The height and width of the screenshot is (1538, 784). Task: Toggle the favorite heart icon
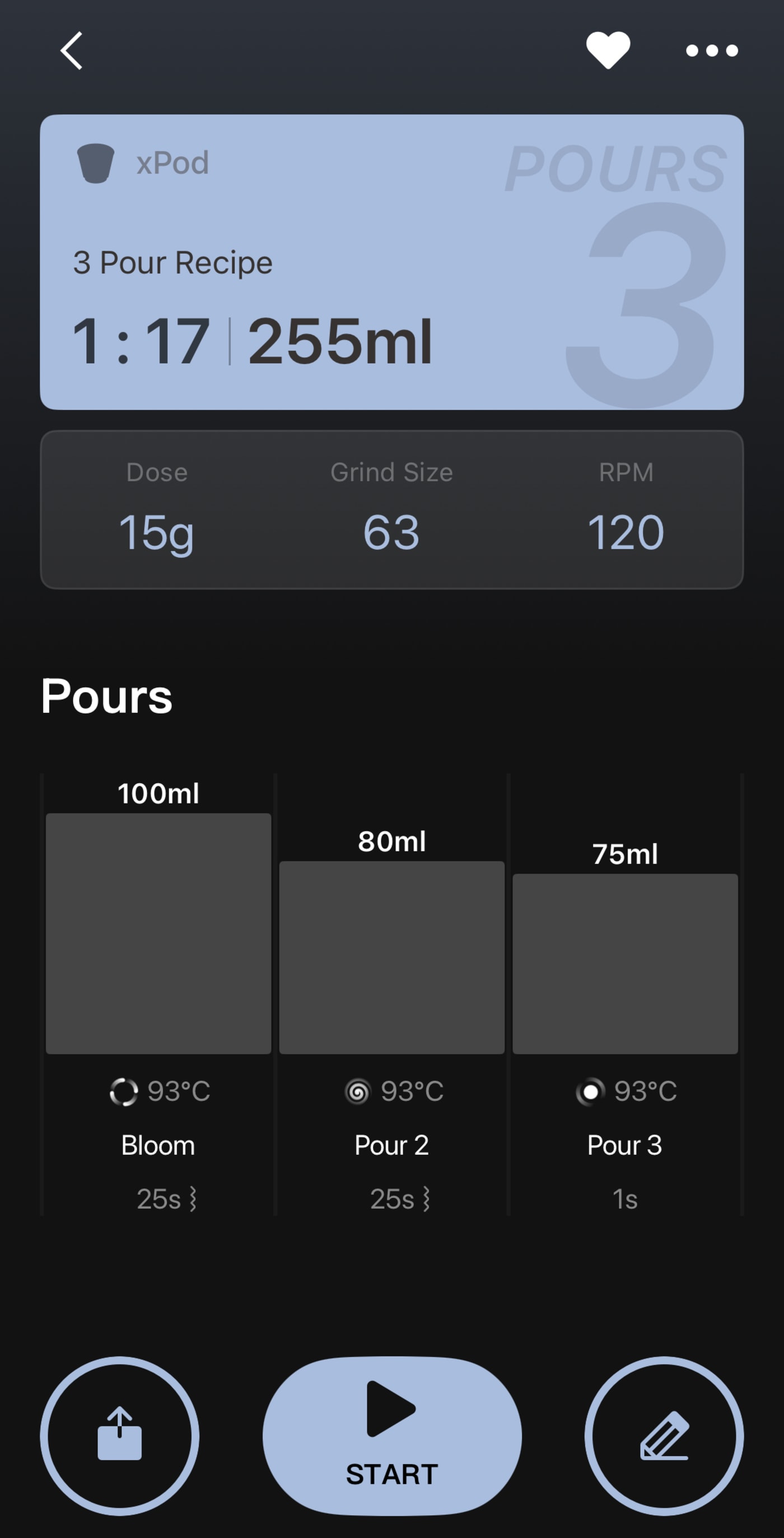(x=608, y=50)
